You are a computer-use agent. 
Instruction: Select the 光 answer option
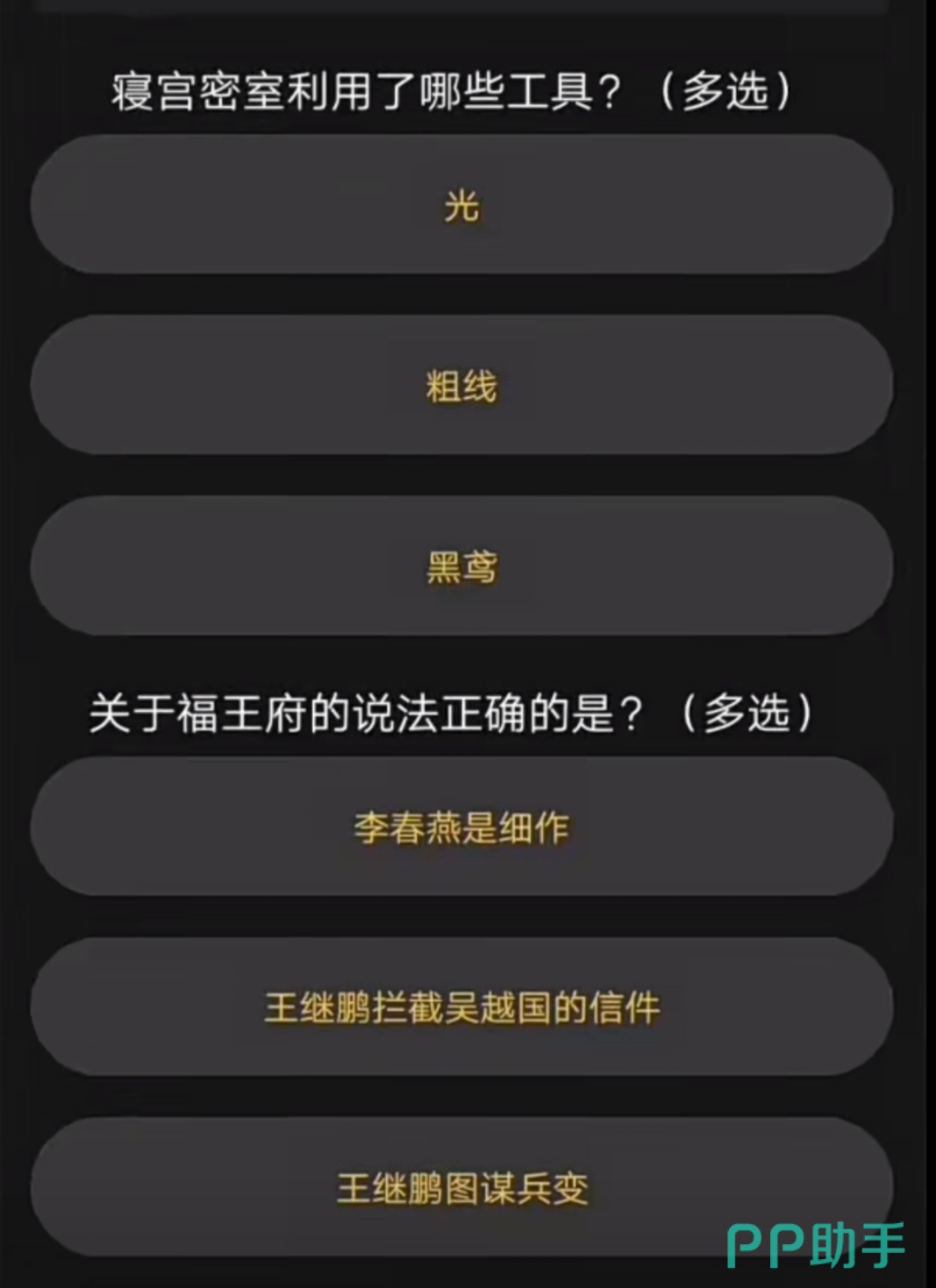461,205
